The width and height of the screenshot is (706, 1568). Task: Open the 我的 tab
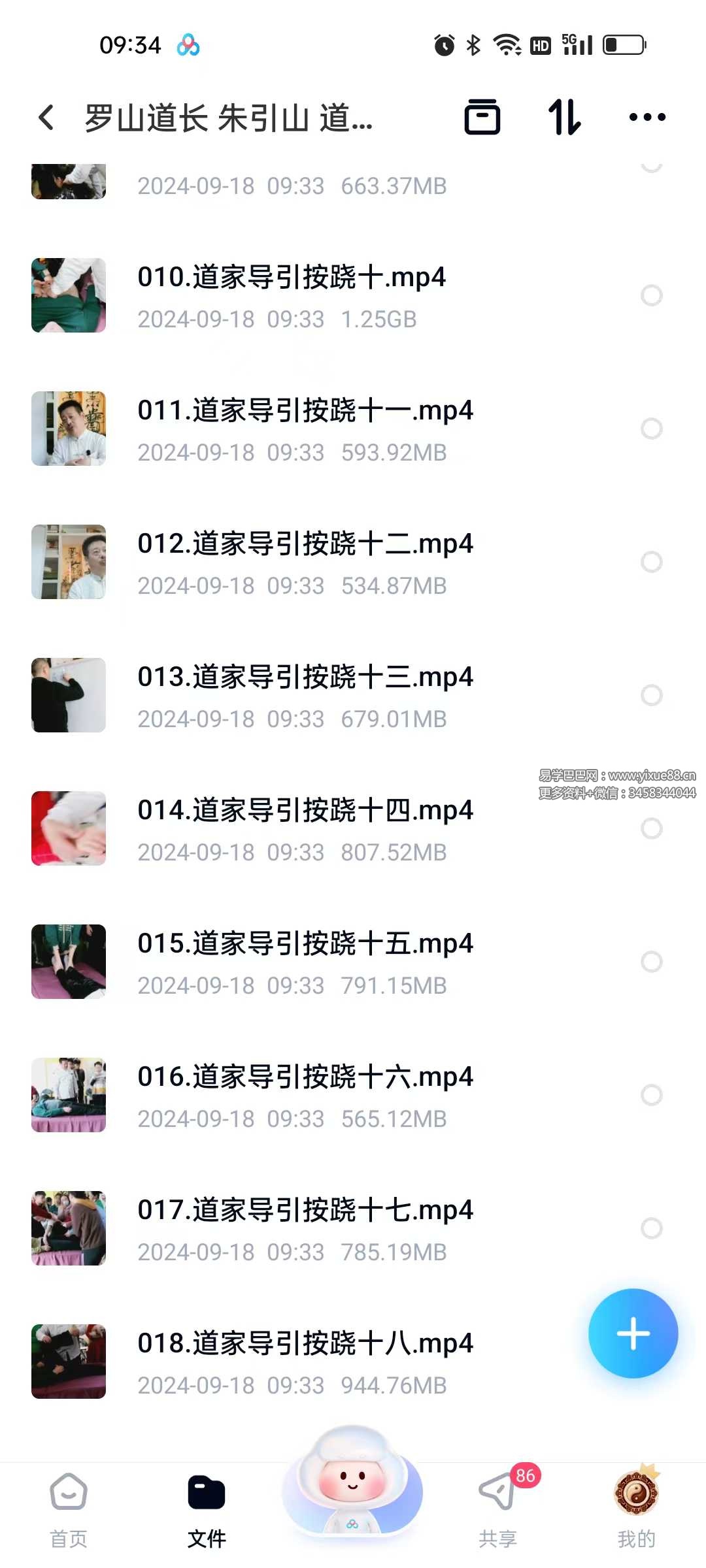636,1509
